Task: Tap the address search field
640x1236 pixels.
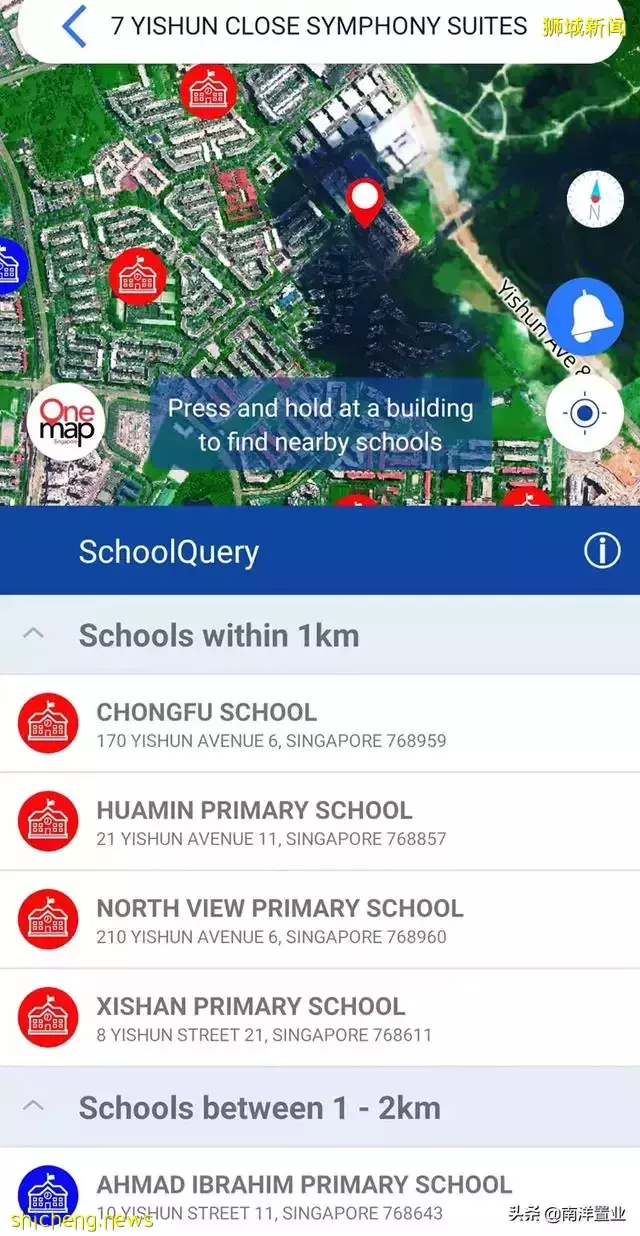Action: click(318, 27)
